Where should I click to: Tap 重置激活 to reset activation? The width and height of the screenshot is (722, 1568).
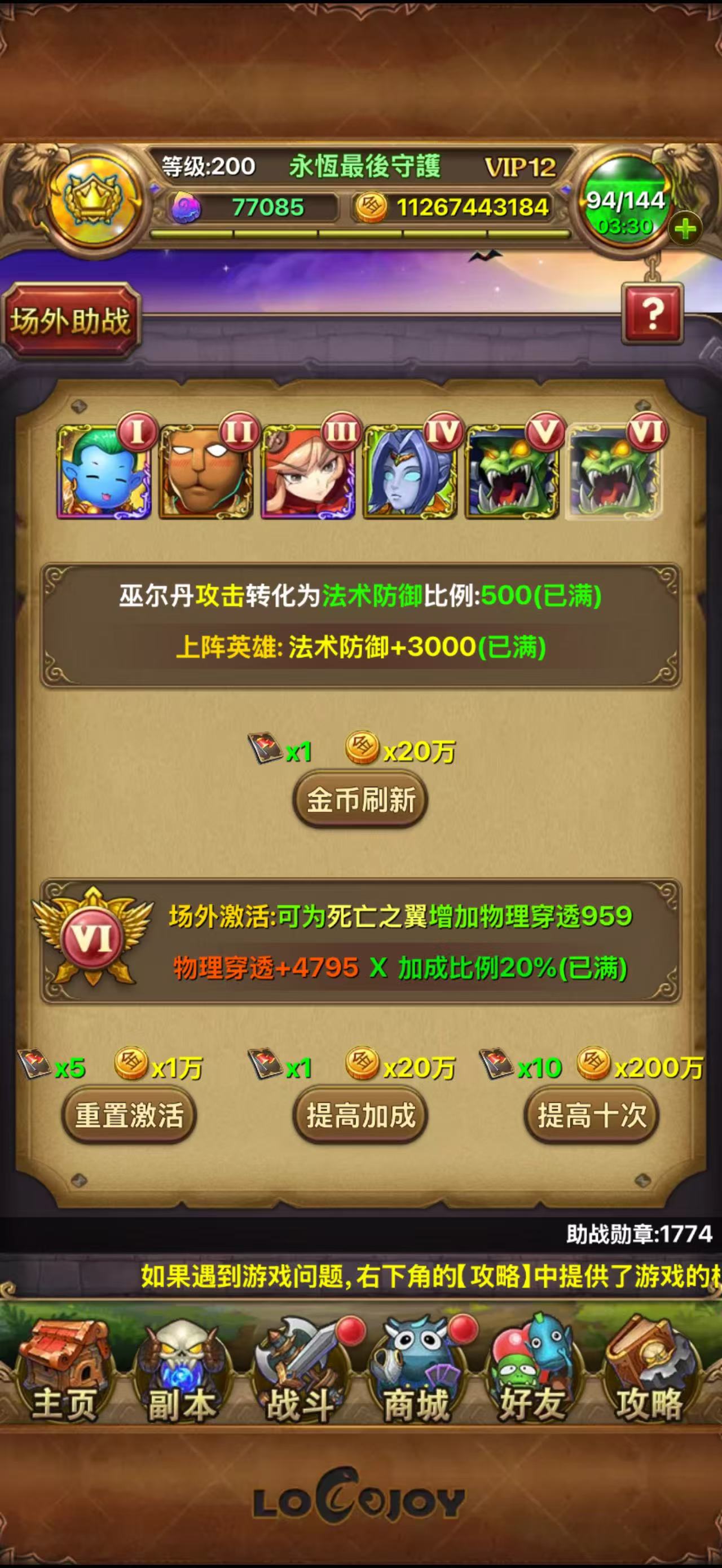click(129, 1116)
